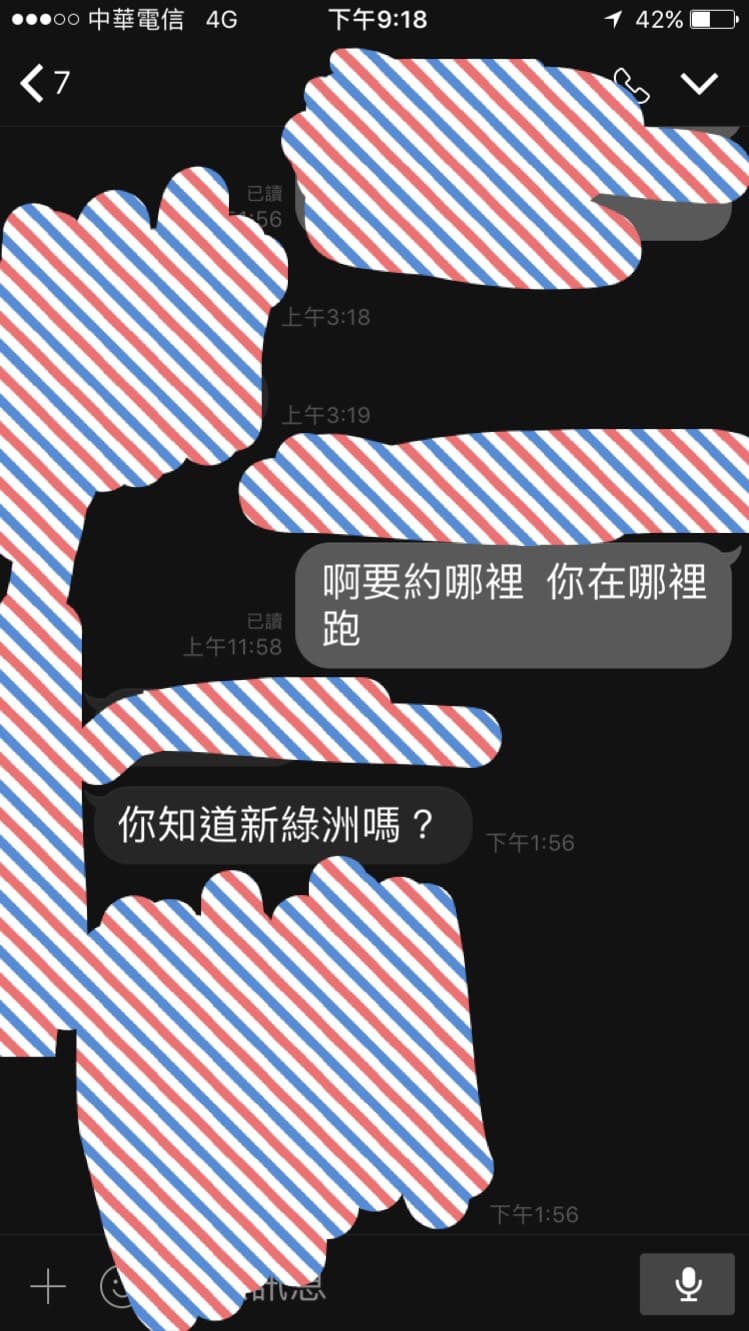Screen dimensions: 749x1331
Task: Start a voice call
Action: click(632, 85)
